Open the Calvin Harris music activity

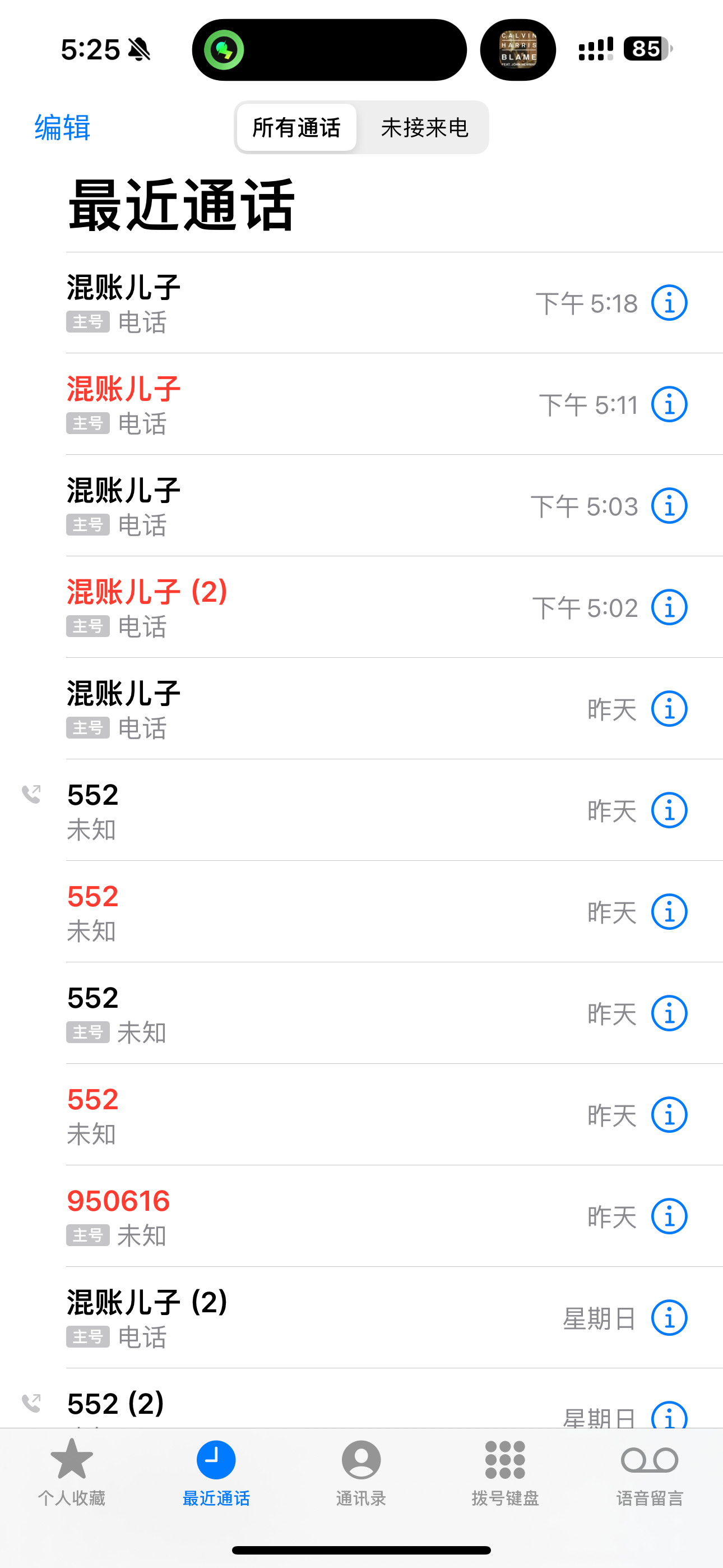pos(518,49)
